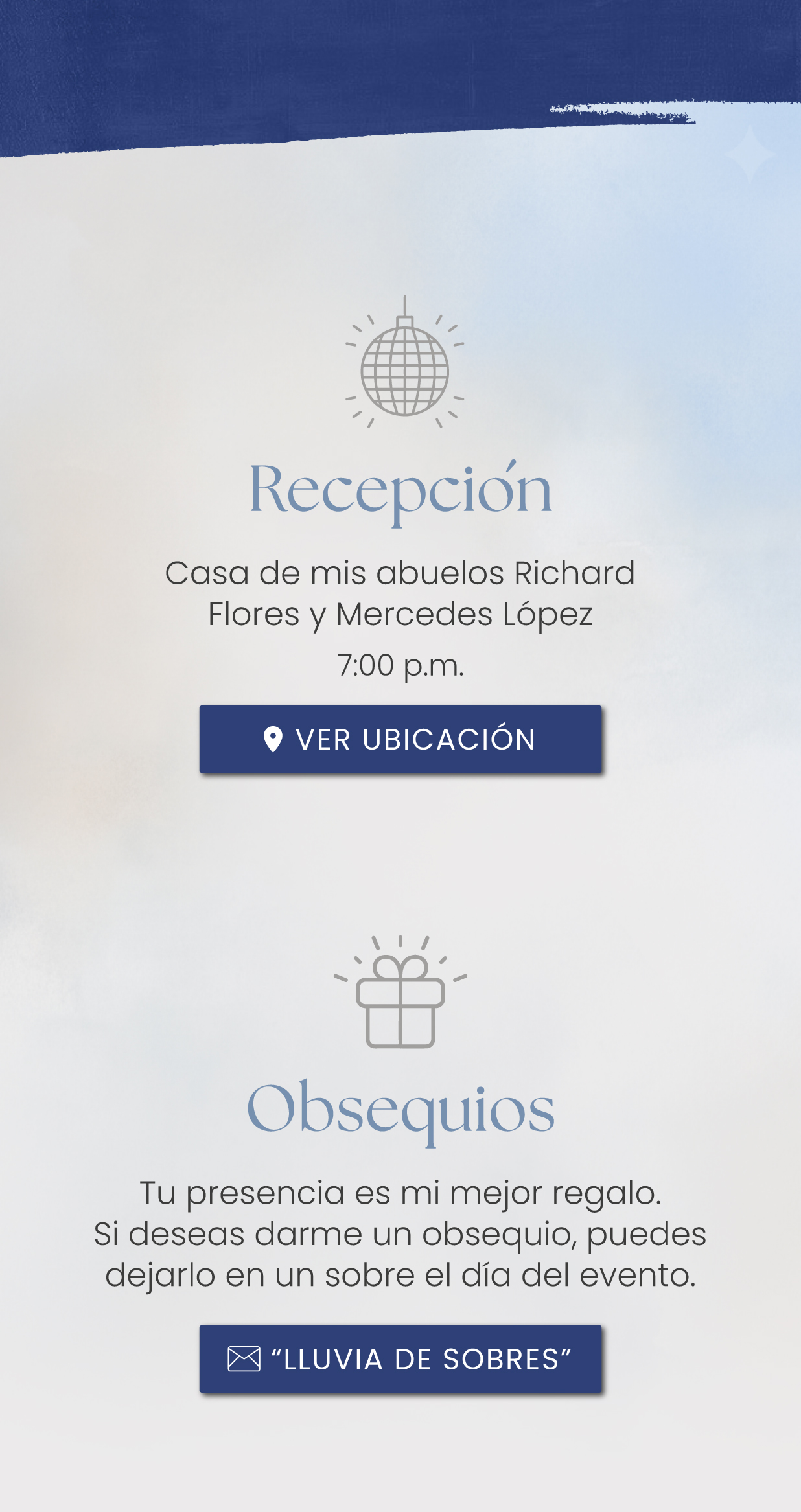Tap the VER UBICACIÓN button
The width and height of the screenshot is (801, 1512).
pos(400,739)
